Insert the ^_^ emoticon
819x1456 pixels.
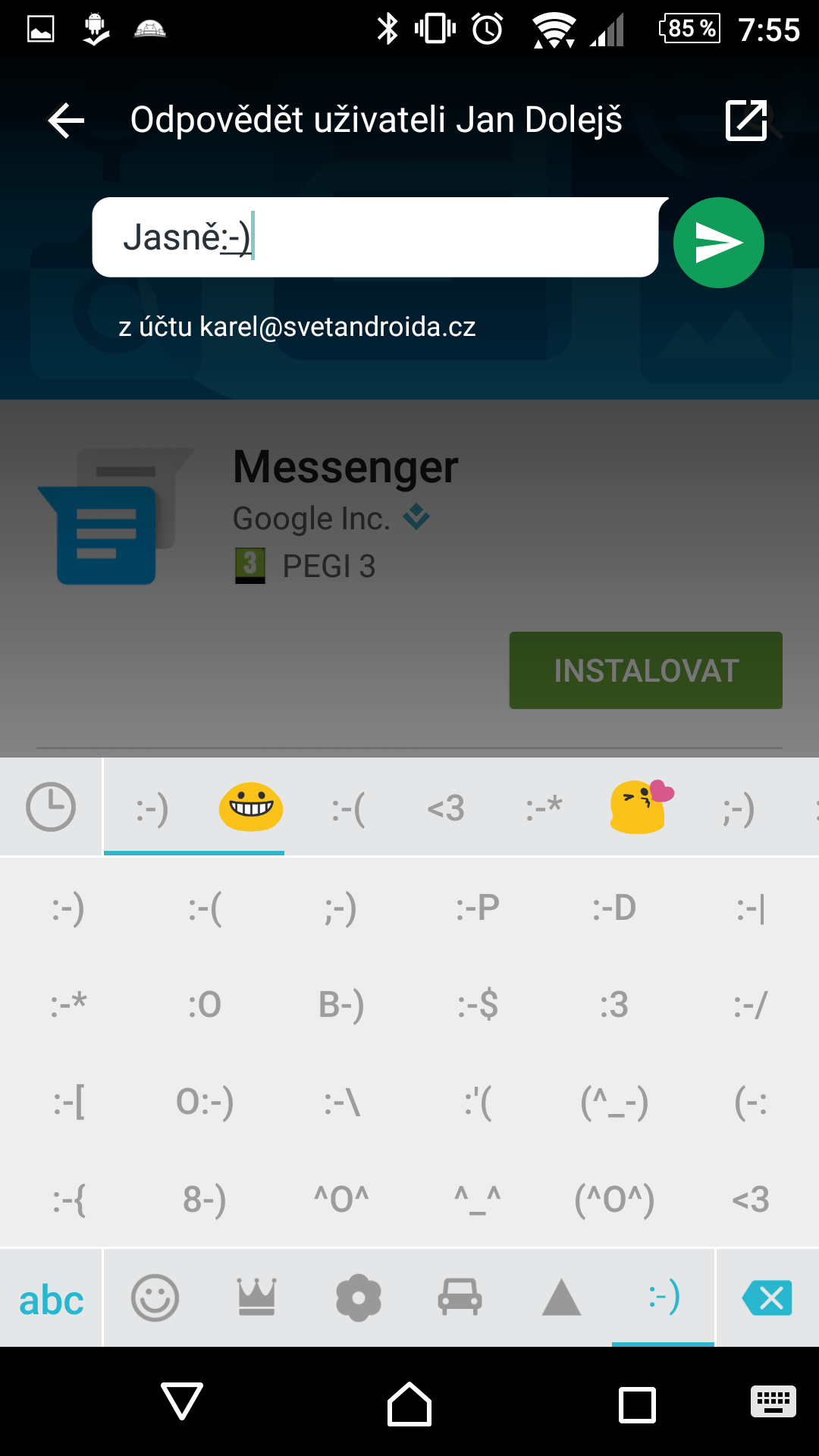[x=478, y=1200]
